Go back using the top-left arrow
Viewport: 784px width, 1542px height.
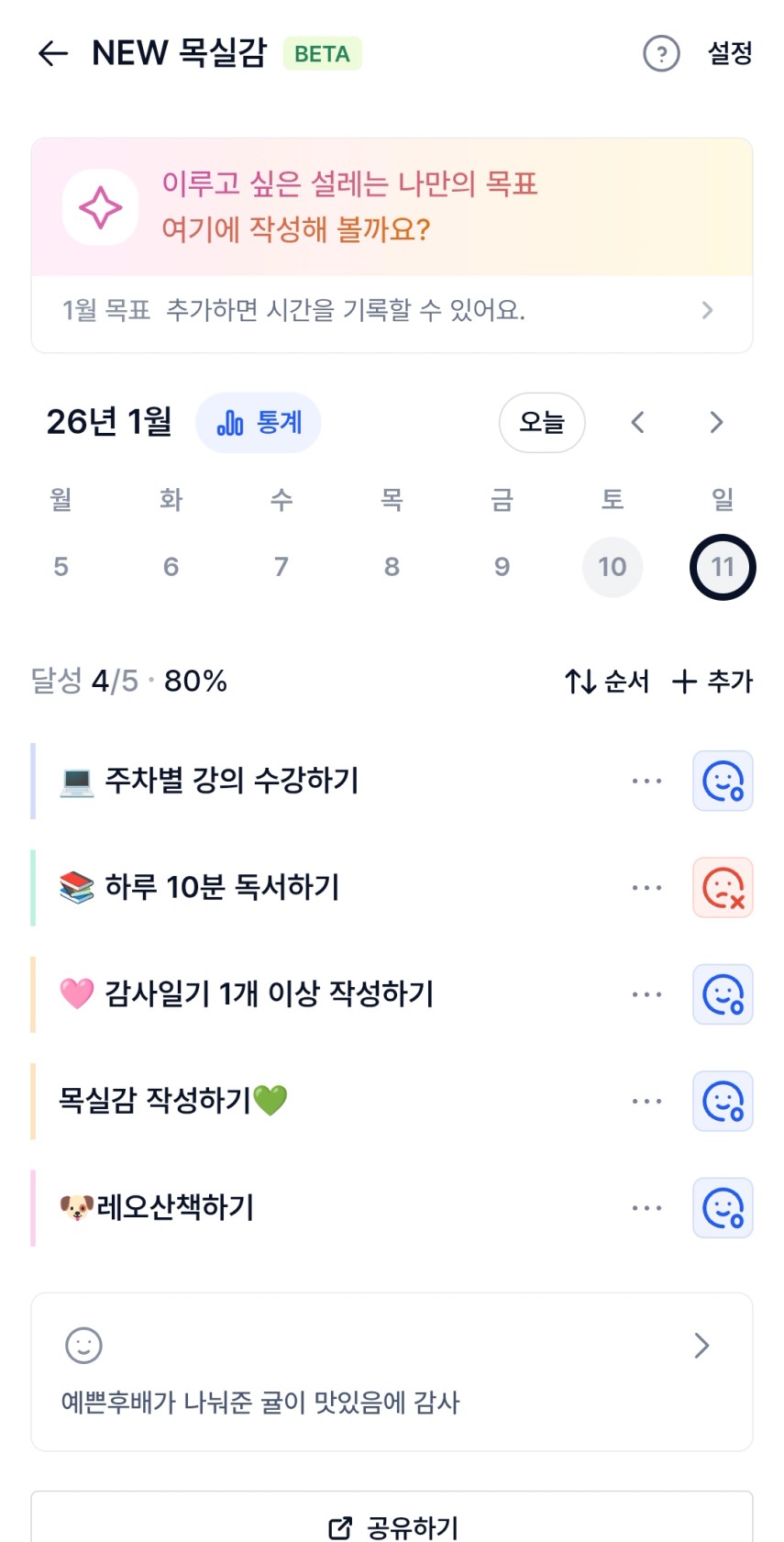pos(53,53)
